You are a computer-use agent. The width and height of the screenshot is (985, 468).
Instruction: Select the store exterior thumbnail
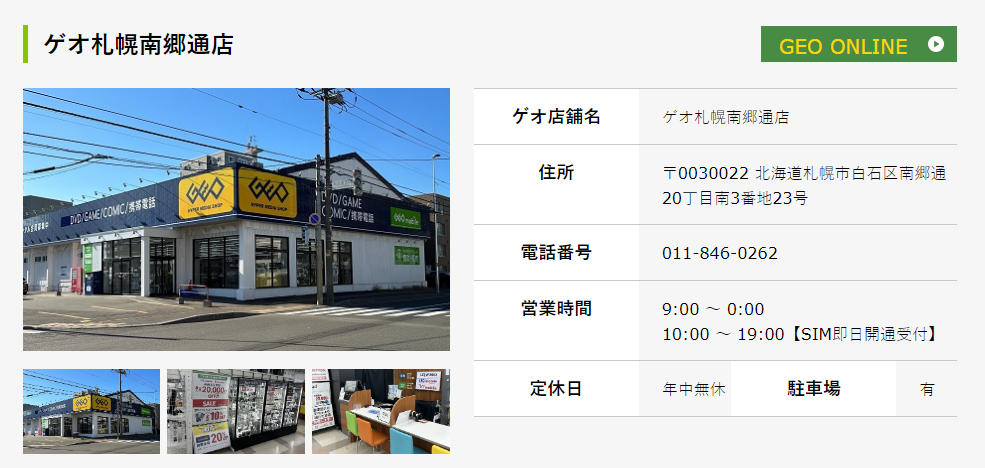(91, 411)
